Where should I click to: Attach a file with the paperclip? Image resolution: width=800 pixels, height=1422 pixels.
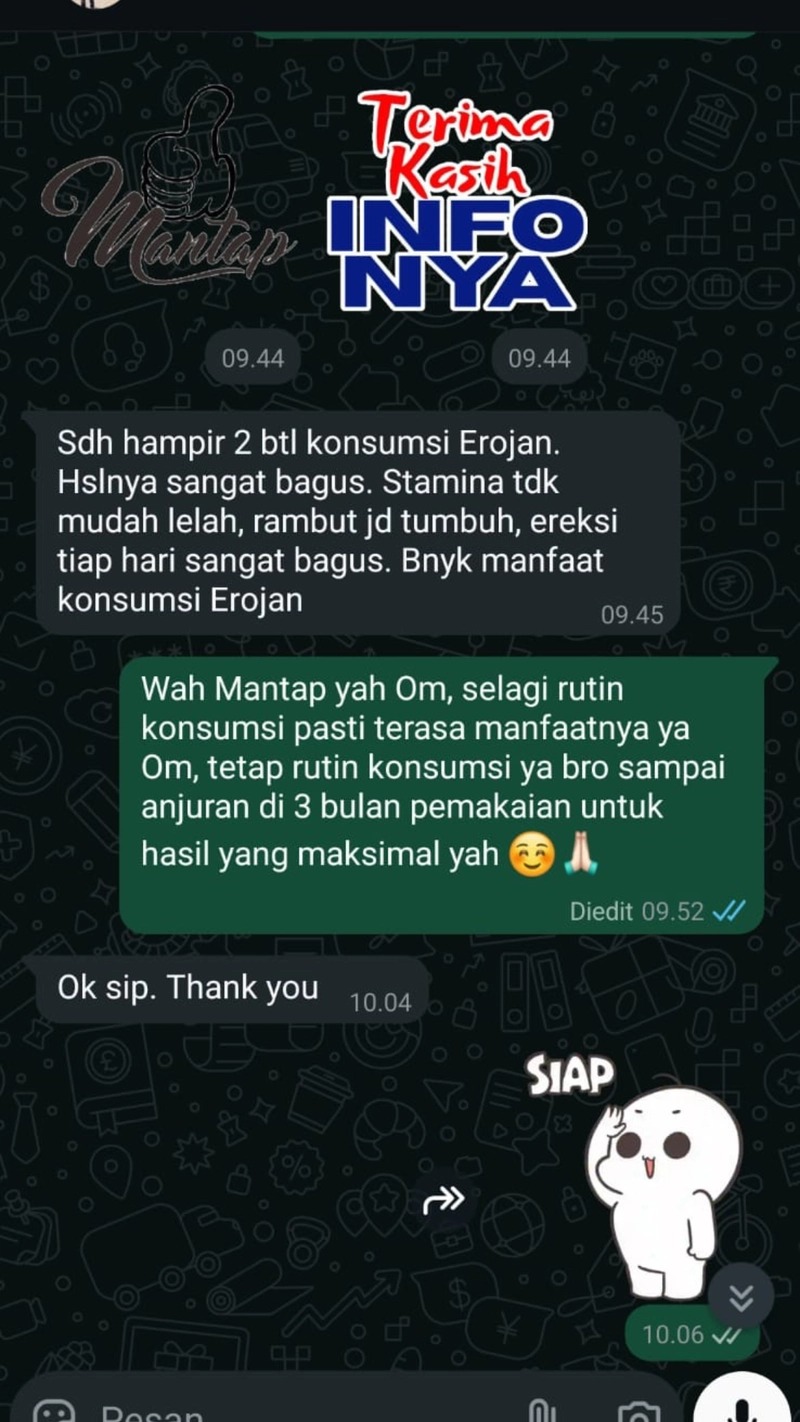coord(542,1412)
